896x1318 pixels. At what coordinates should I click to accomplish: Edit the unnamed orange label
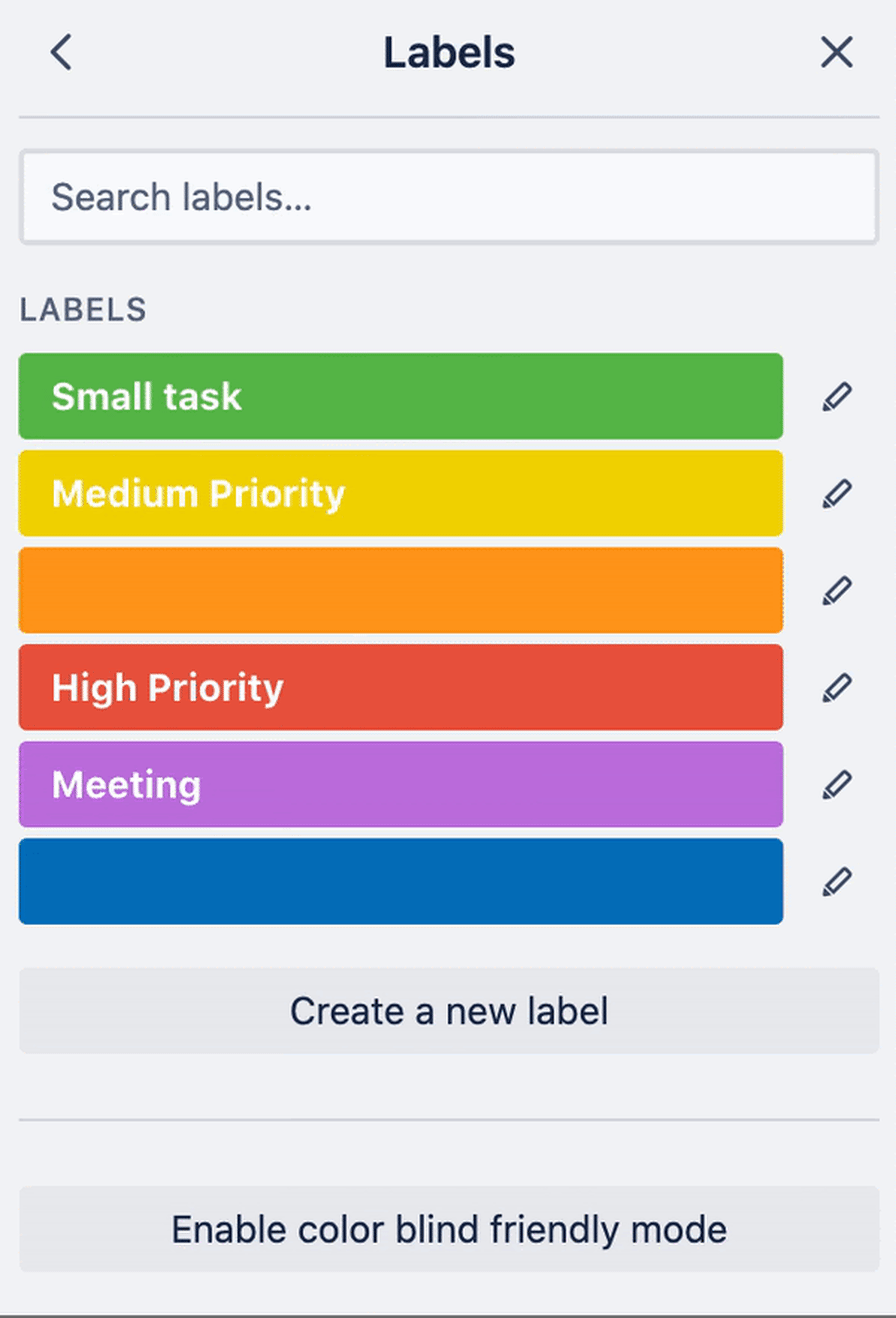pos(839,590)
